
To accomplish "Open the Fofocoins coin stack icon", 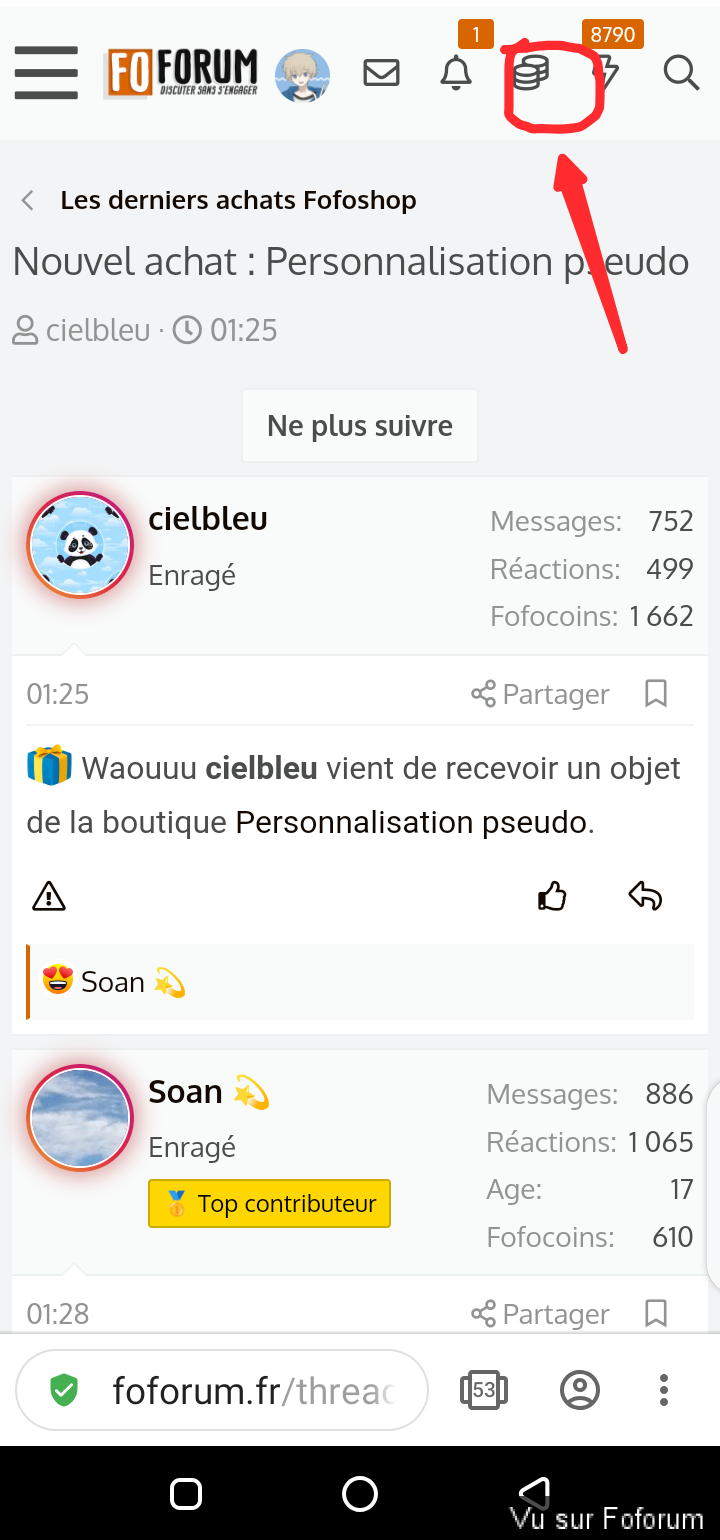I will coord(531,73).
